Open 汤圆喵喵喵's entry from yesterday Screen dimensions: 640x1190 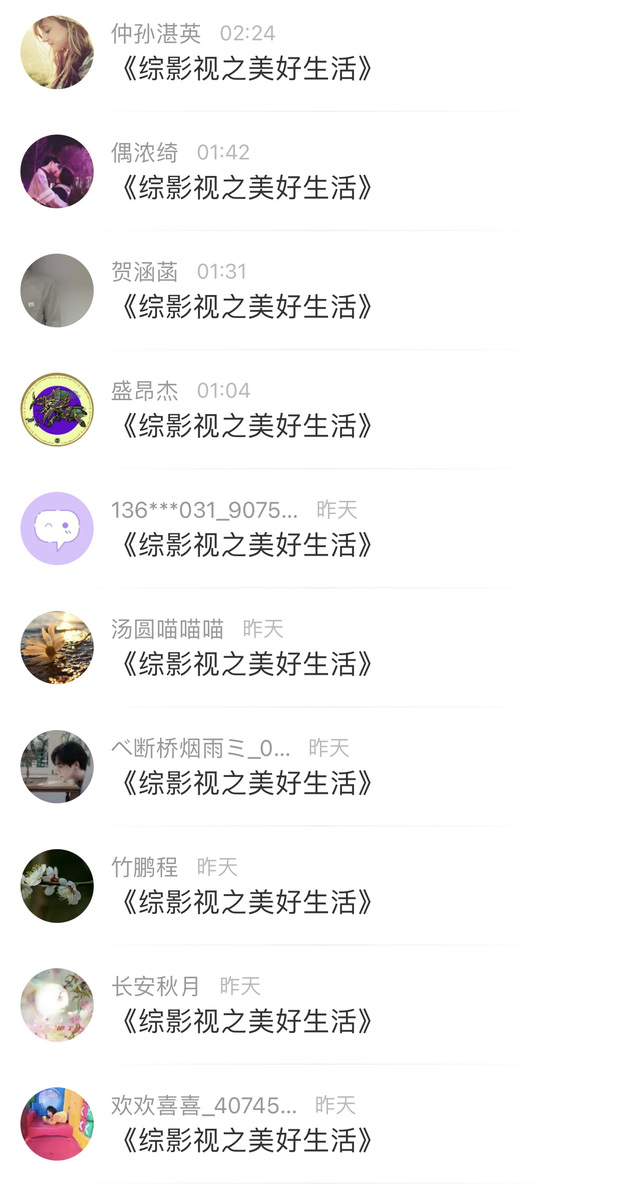pos(246,664)
